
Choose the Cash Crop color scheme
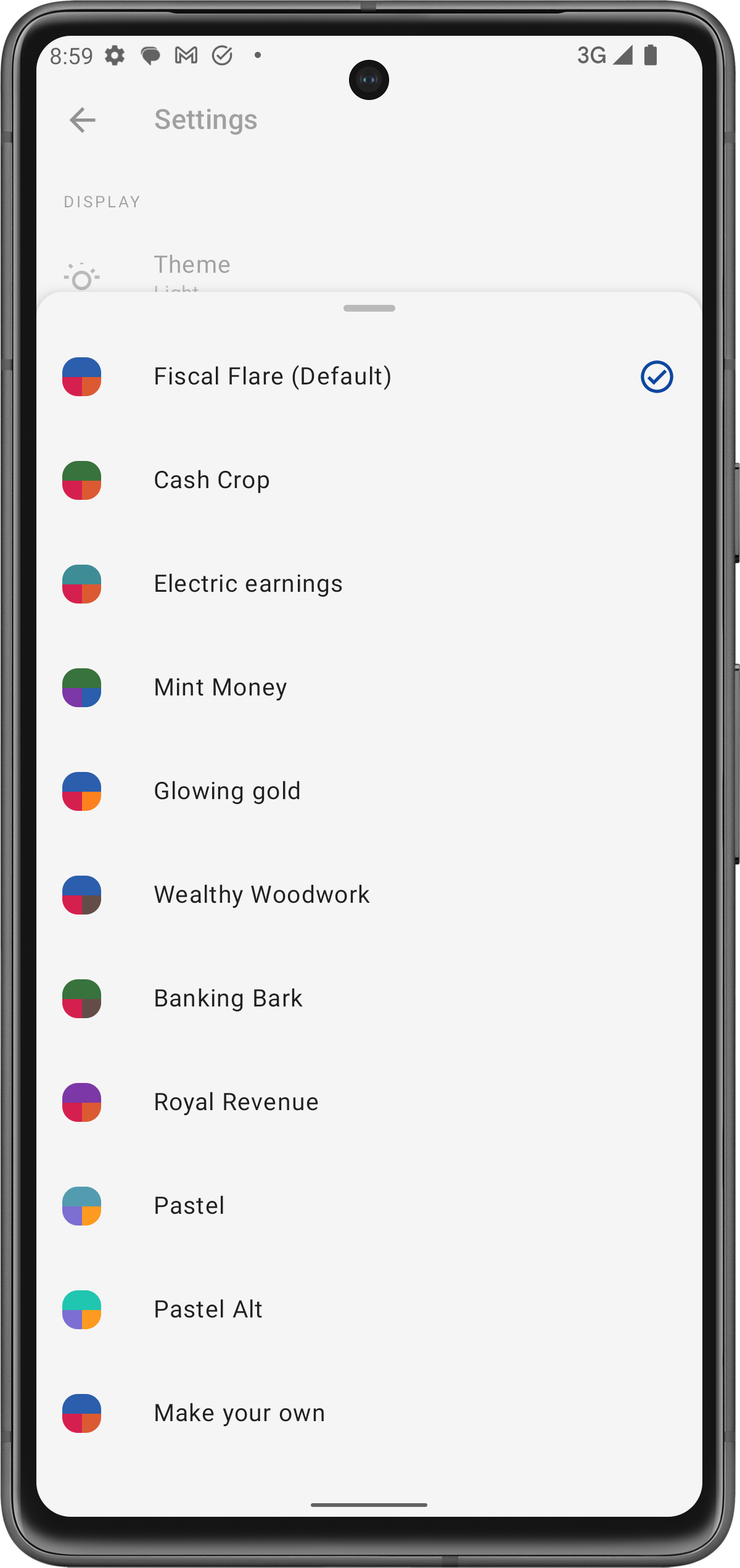212,480
